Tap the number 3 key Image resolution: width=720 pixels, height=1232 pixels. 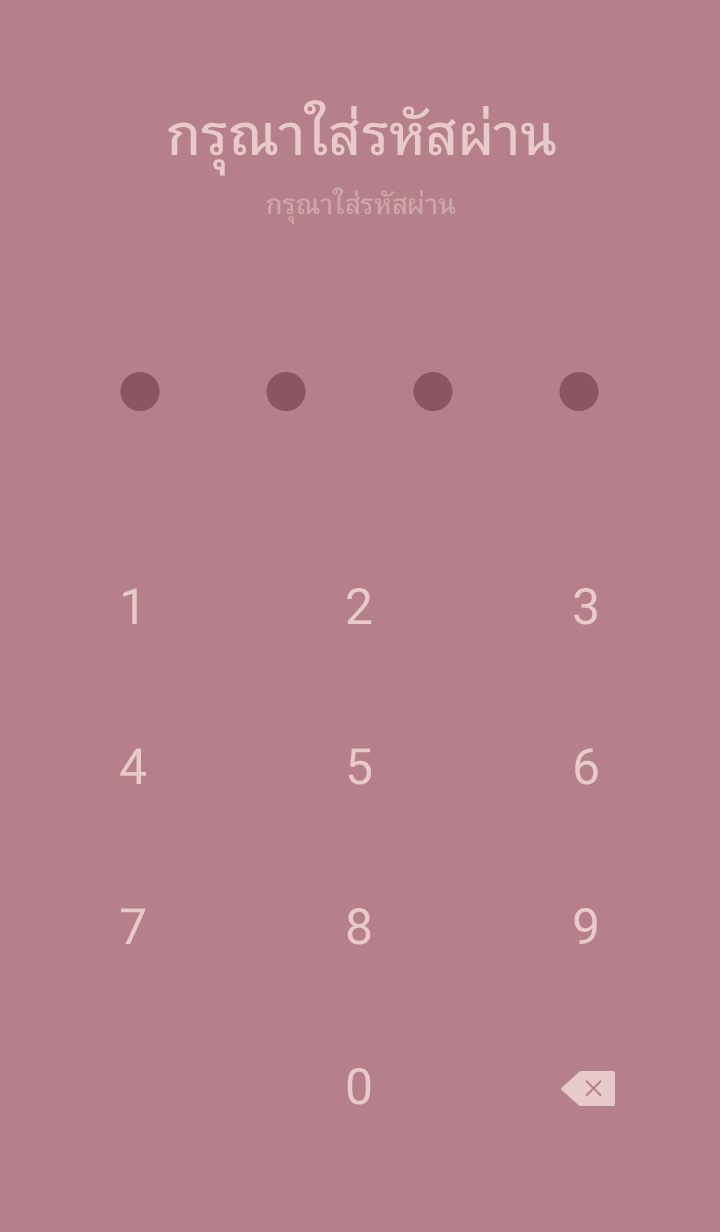coord(586,607)
